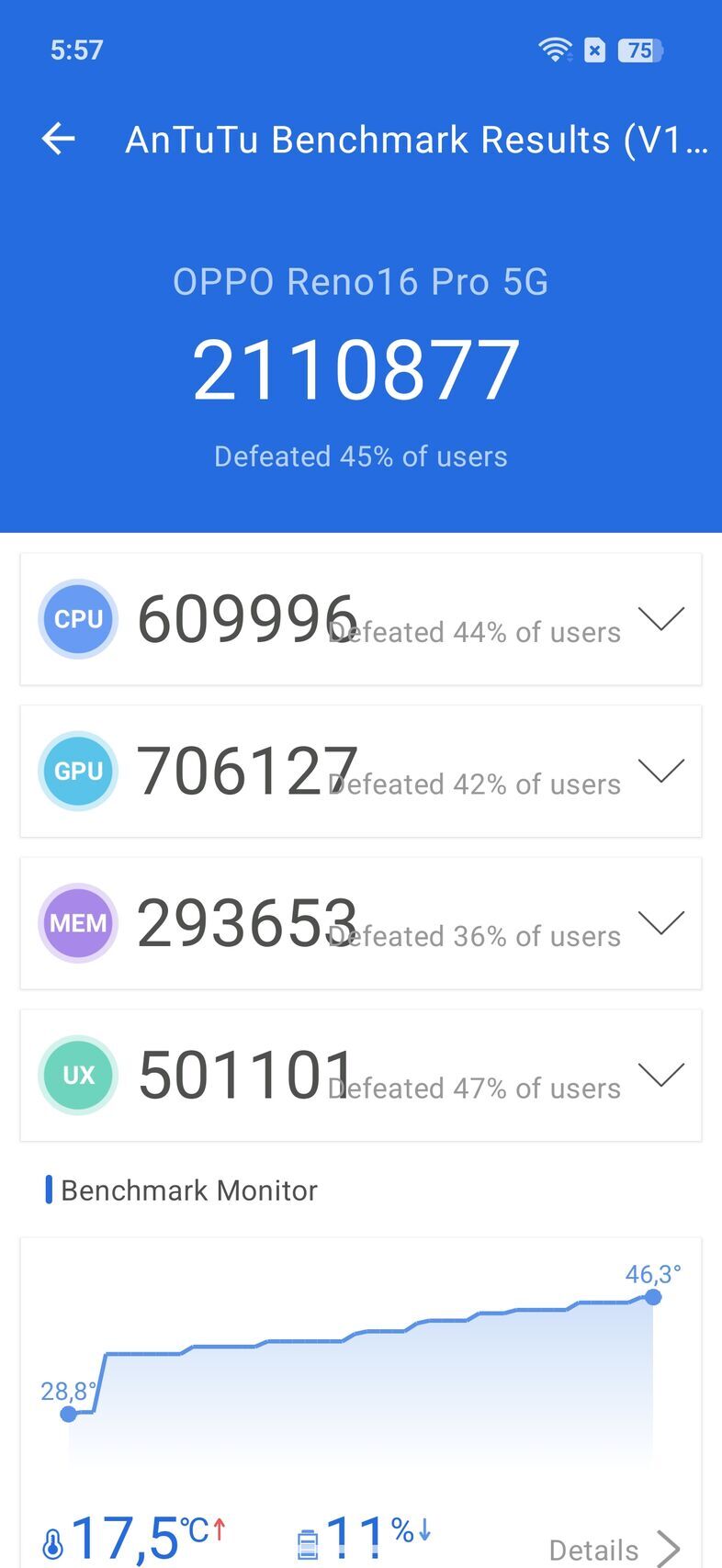The width and height of the screenshot is (722, 1568).
Task: Expand the GPU score breakdown
Action: pos(661,771)
